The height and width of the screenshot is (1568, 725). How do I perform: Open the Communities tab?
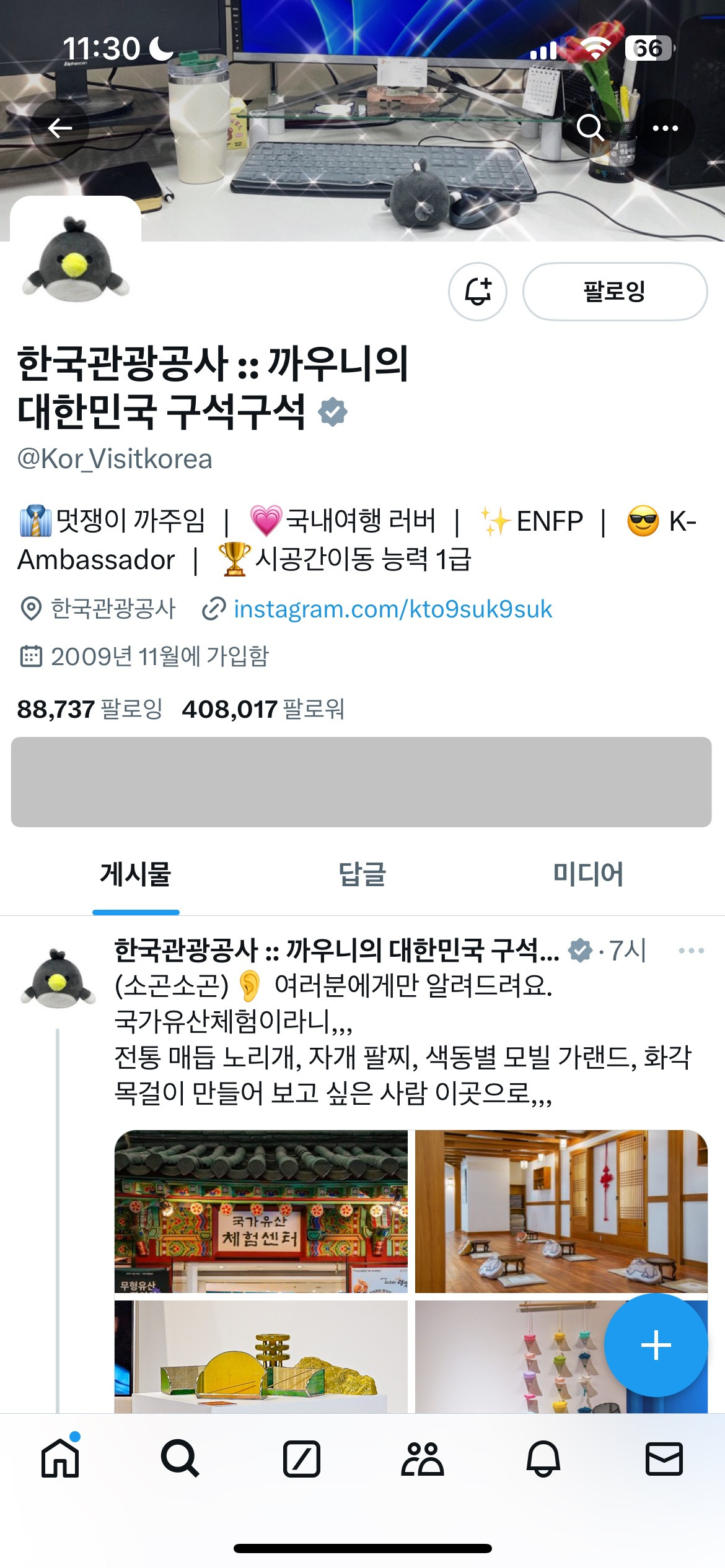tap(423, 1458)
